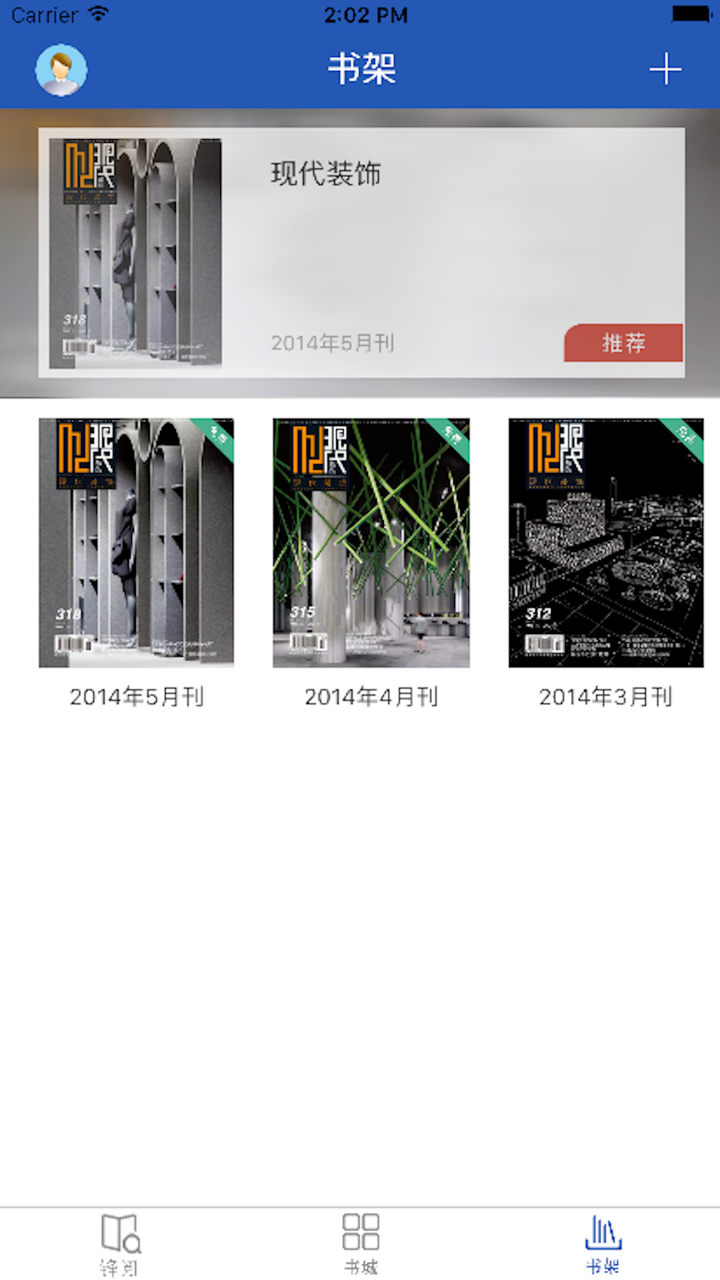
Task: Tap the 书架 title in the header
Action: pyautogui.click(x=360, y=69)
